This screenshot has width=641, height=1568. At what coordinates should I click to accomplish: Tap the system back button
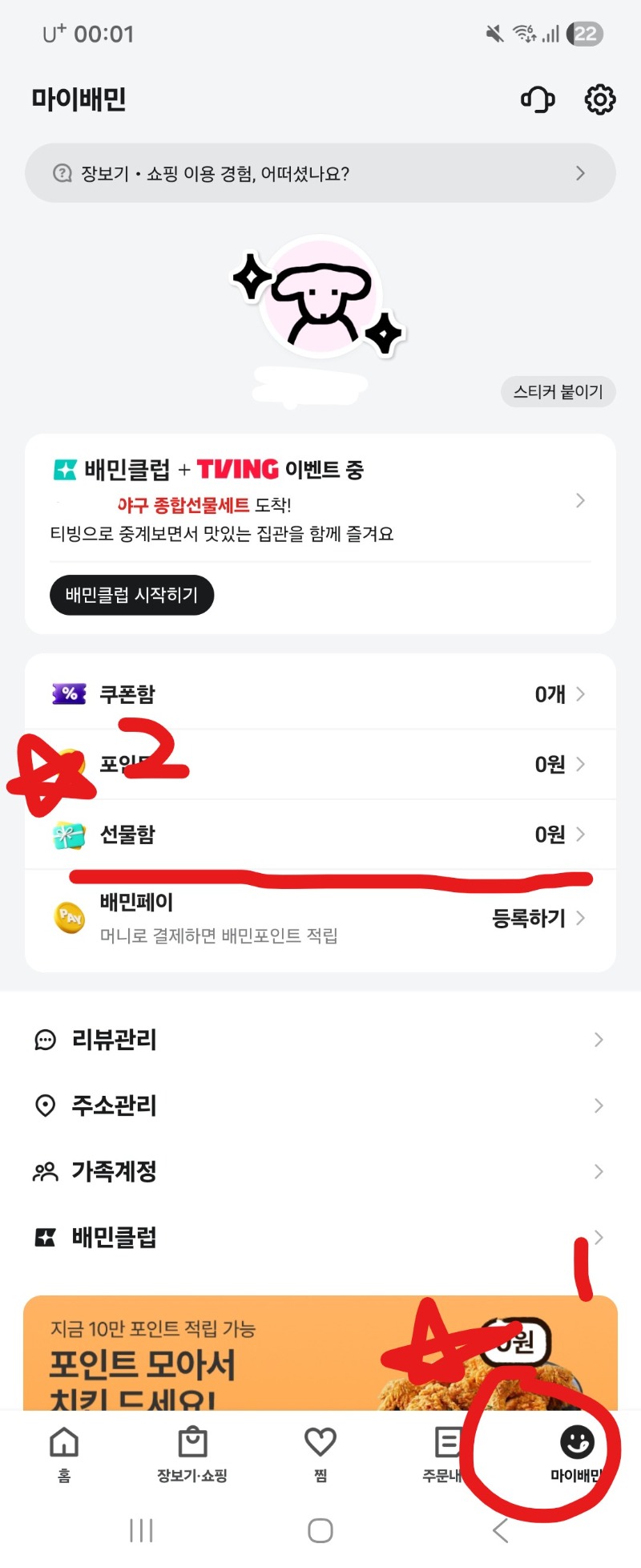point(500,1530)
